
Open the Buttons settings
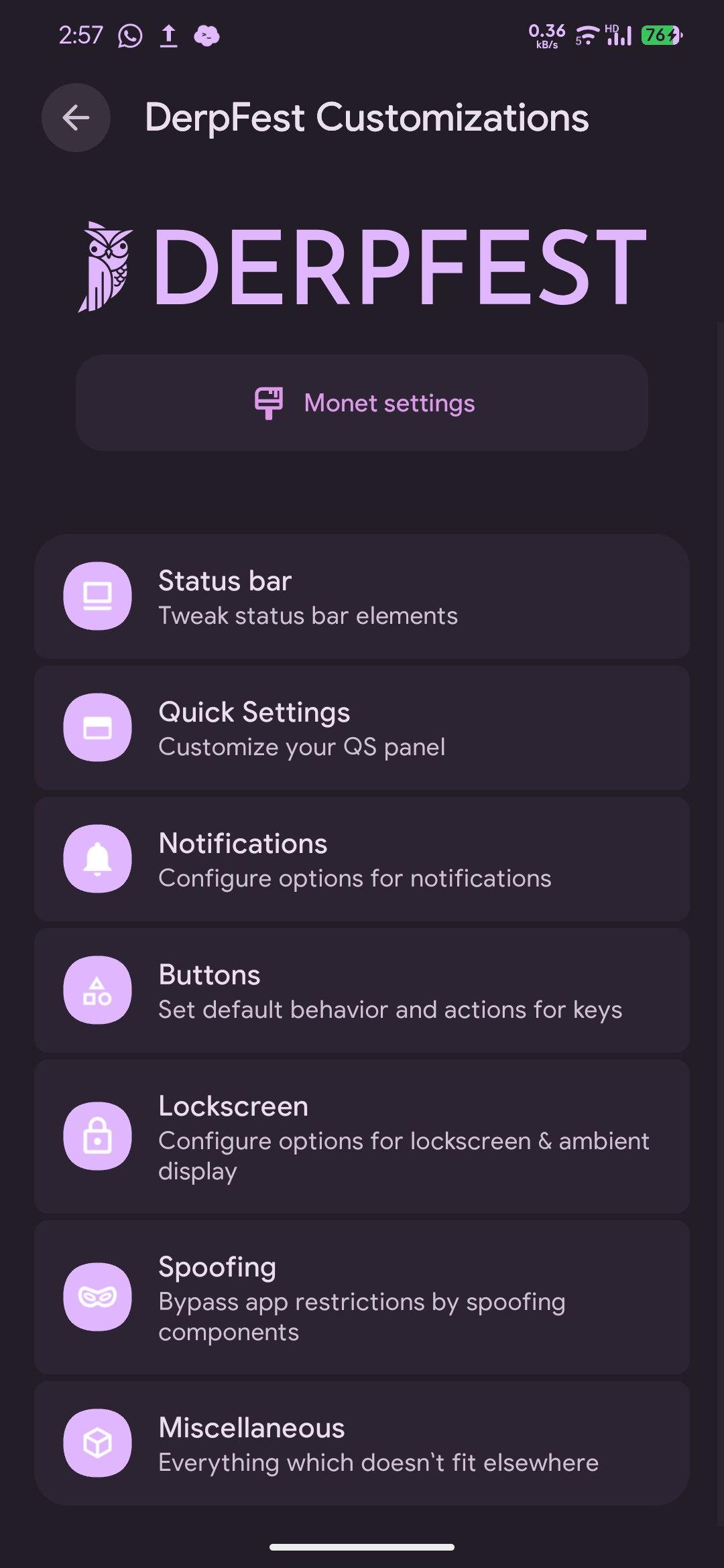pyautogui.click(x=362, y=990)
